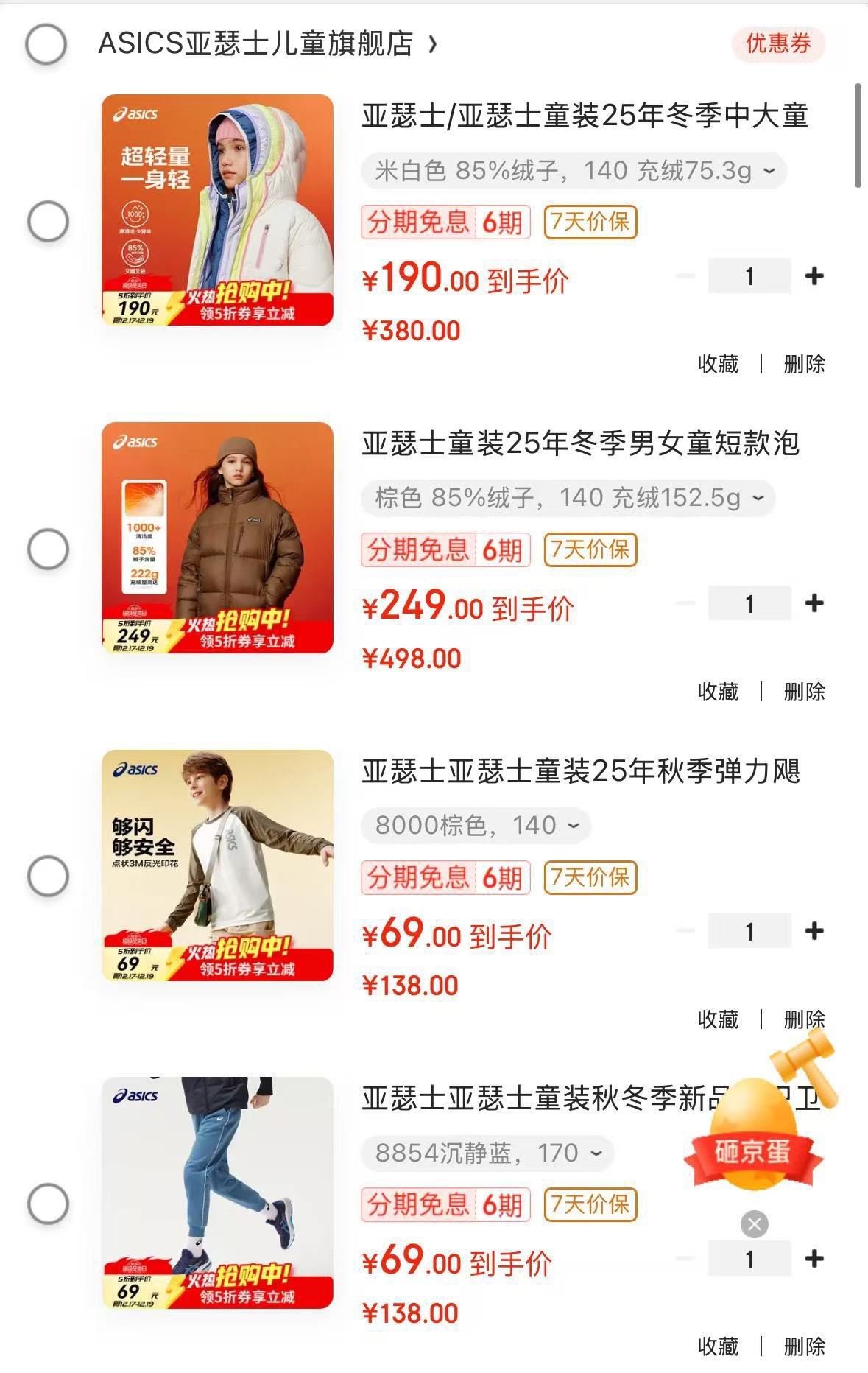Increase quantity of ¥190 jacket
The image size is (868, 1373).
[814, 276]
